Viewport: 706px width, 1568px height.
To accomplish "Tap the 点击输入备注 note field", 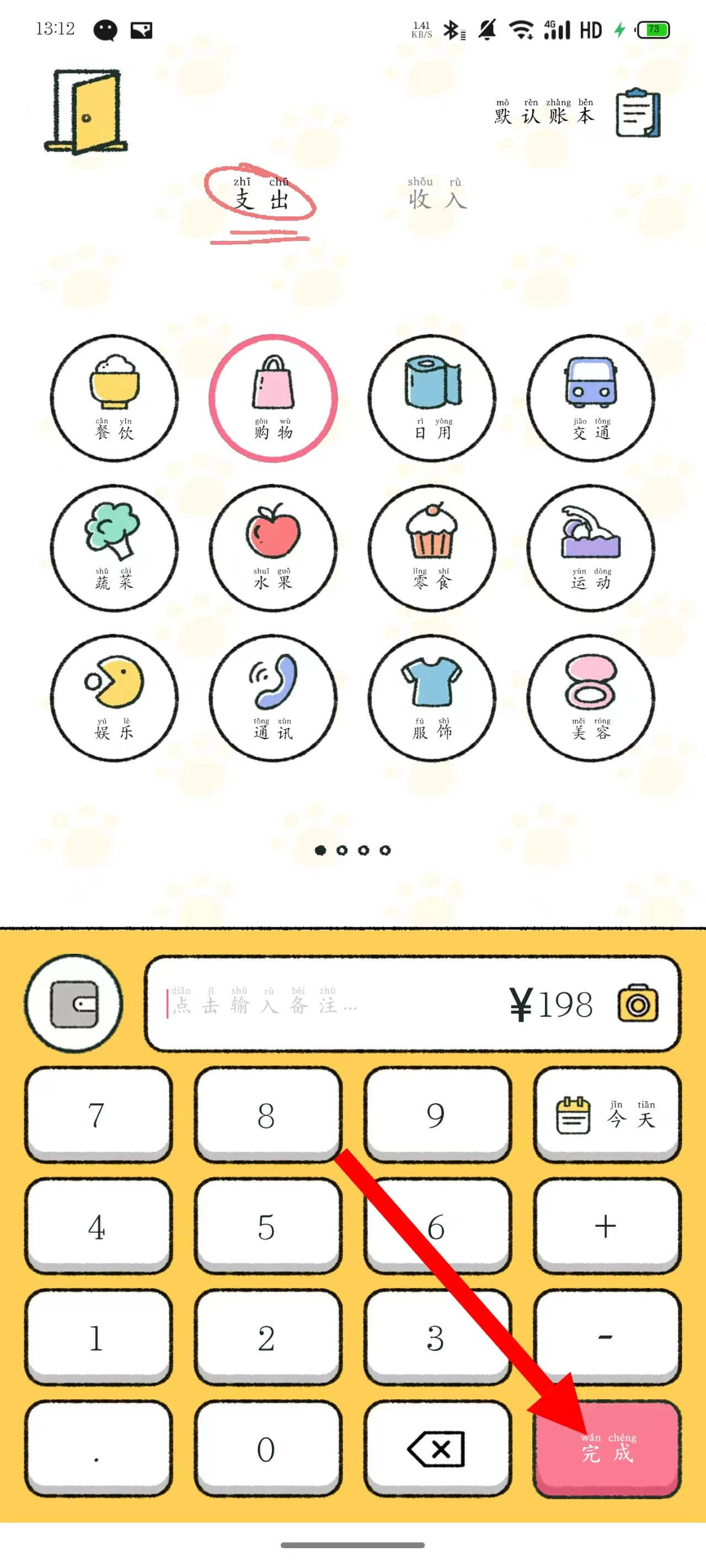I will tap(304, 1004).
